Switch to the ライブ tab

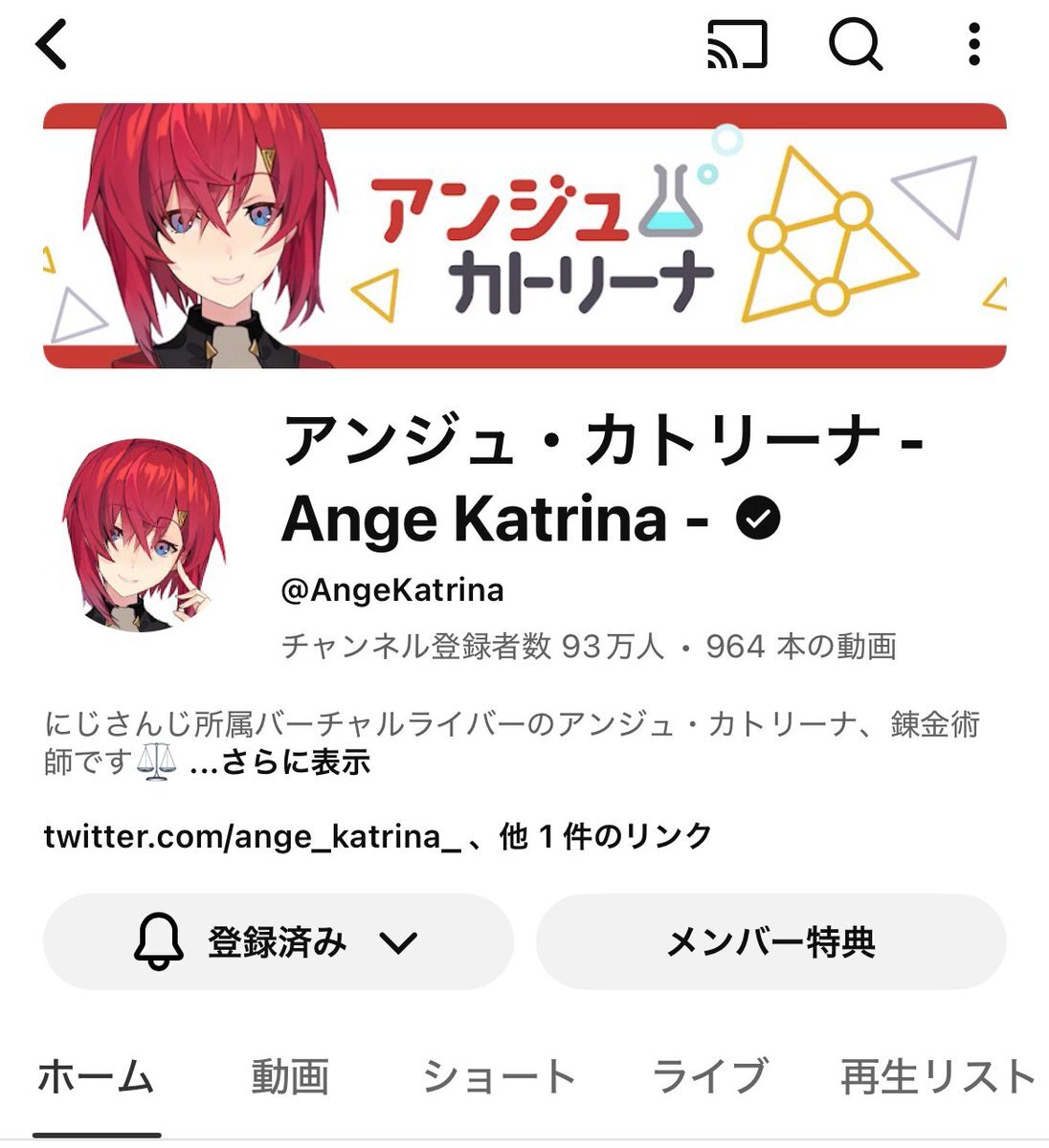[709, 1077]
